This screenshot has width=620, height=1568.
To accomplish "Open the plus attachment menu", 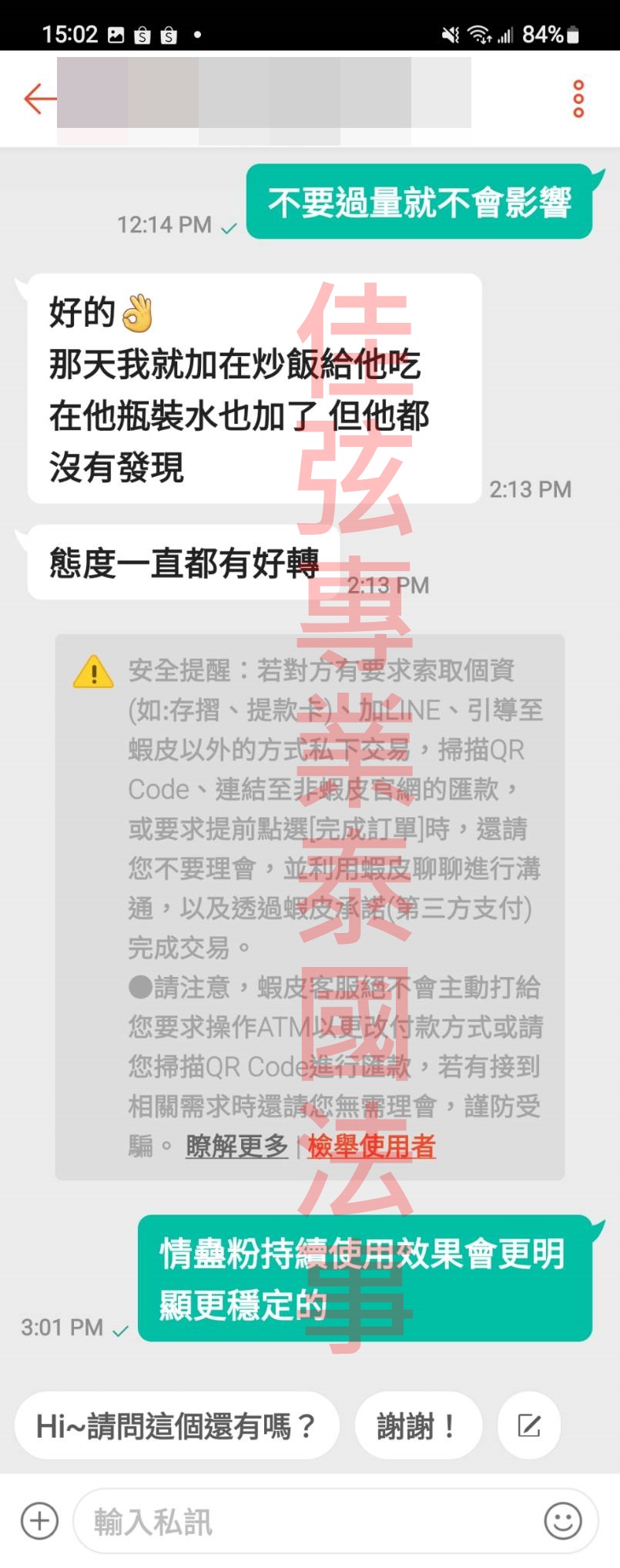I will pyautogui.click(x=39, y=1521).
